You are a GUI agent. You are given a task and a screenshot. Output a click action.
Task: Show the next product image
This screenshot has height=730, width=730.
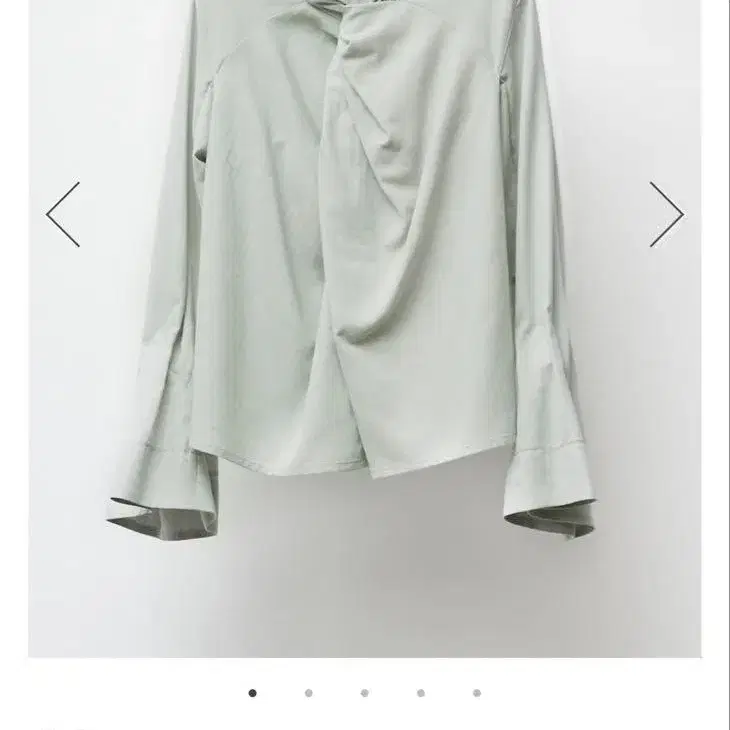pyautogui.click(x=666, y=214)
